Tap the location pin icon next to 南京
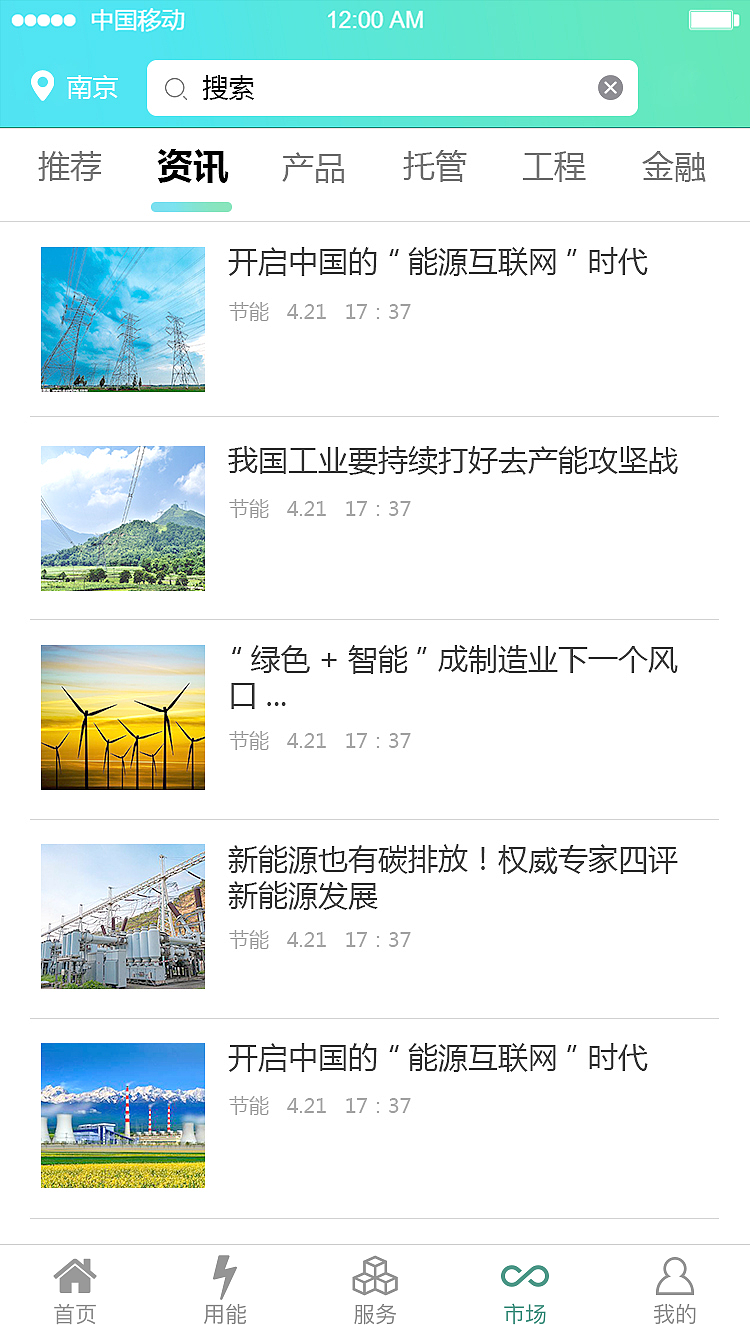Image resolution: width=750 pixels, height=1334 pixels. pos(41,87)
